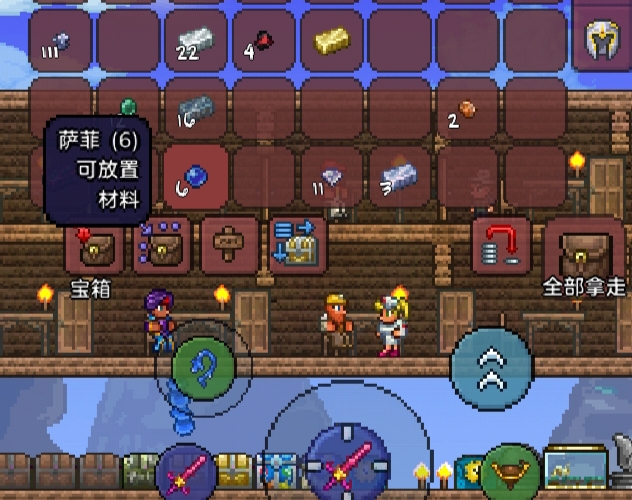Open the equipment helmet menu
Screen dimensions: 632x500
tap(601, 40)
